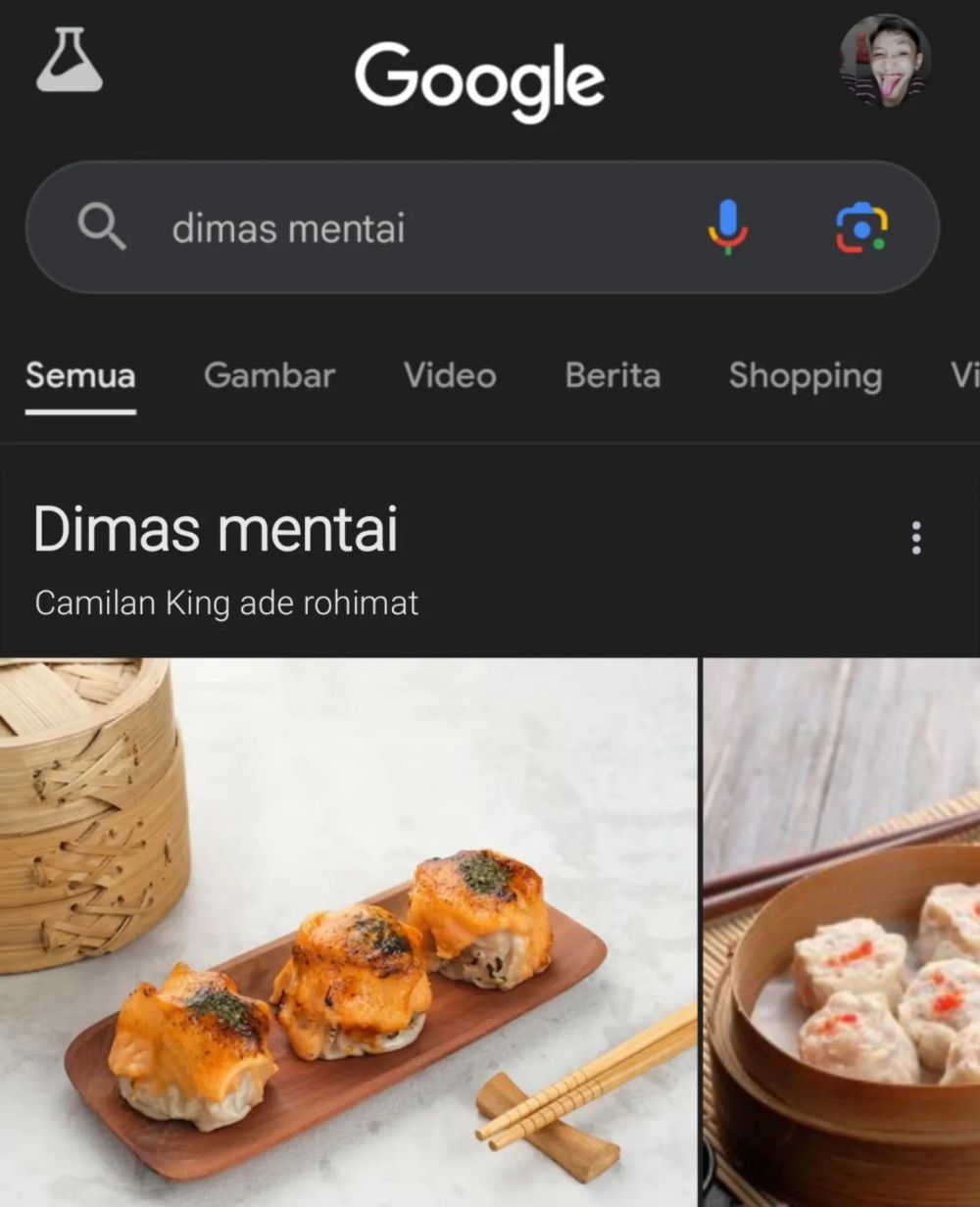Switch to the Gambar tab

269,375
